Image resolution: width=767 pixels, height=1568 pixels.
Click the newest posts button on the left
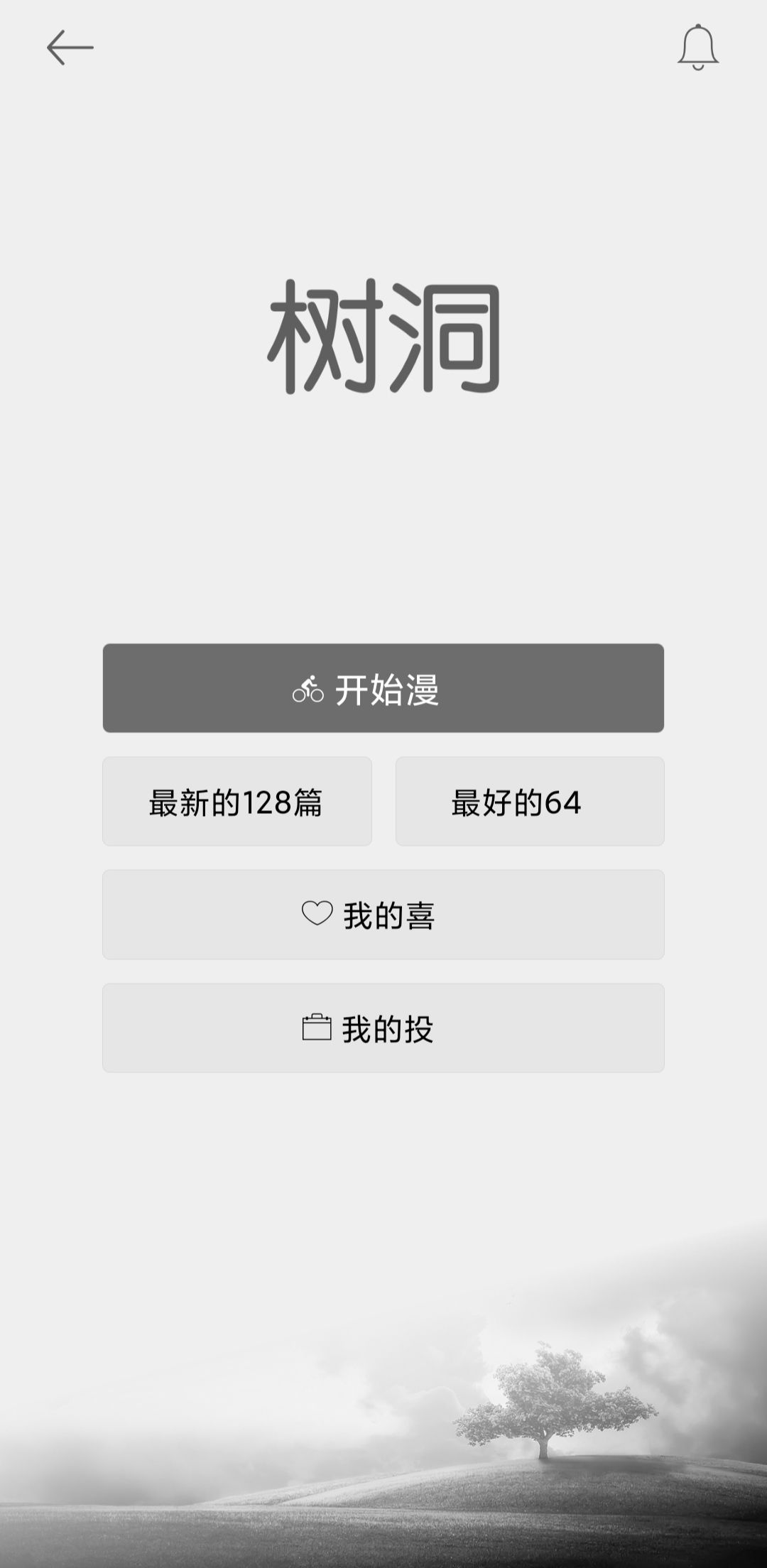(237, 801)
